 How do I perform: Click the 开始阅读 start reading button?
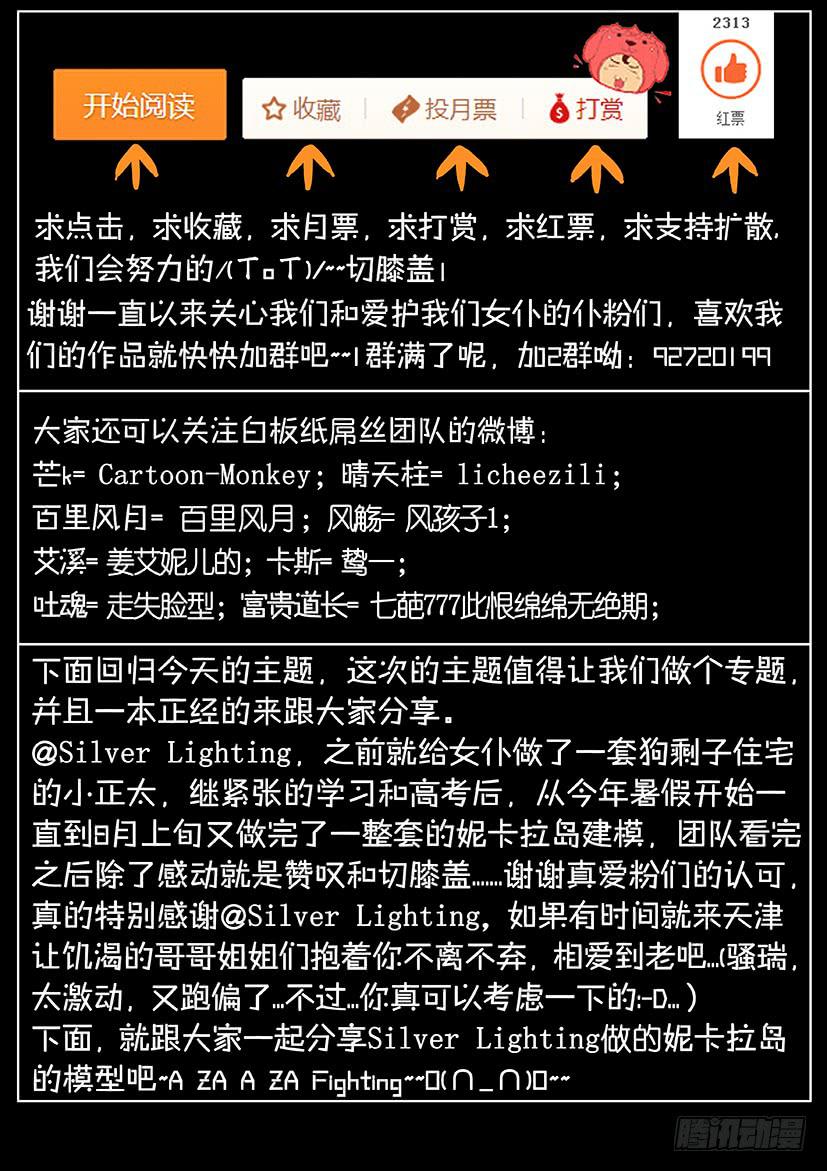tap(139, 102)
